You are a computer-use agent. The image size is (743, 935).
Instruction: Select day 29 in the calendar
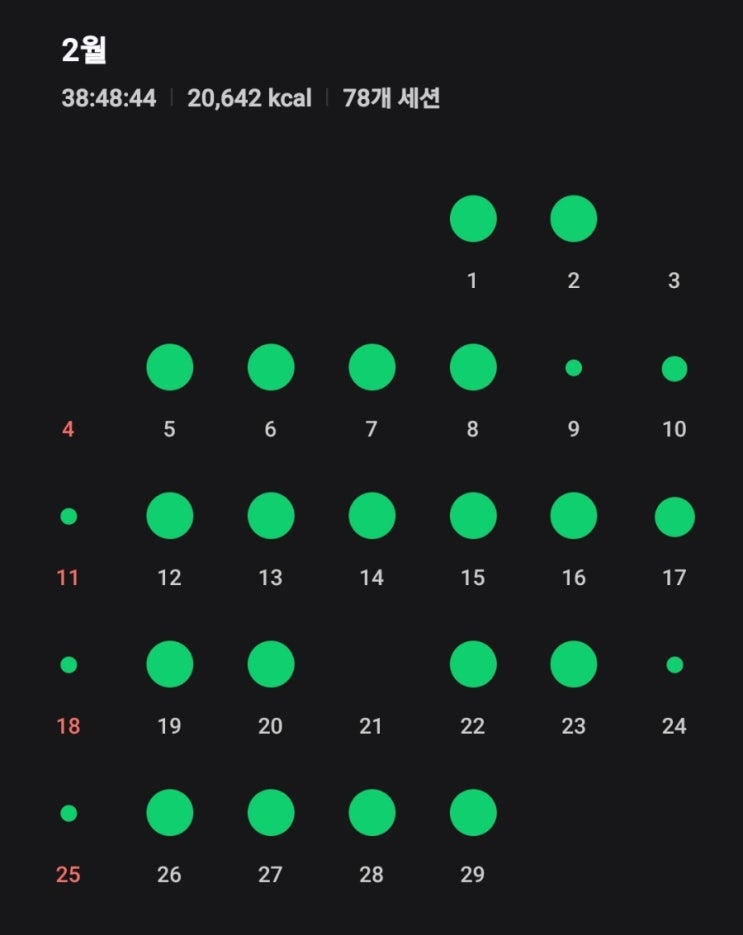click(473, 813)
